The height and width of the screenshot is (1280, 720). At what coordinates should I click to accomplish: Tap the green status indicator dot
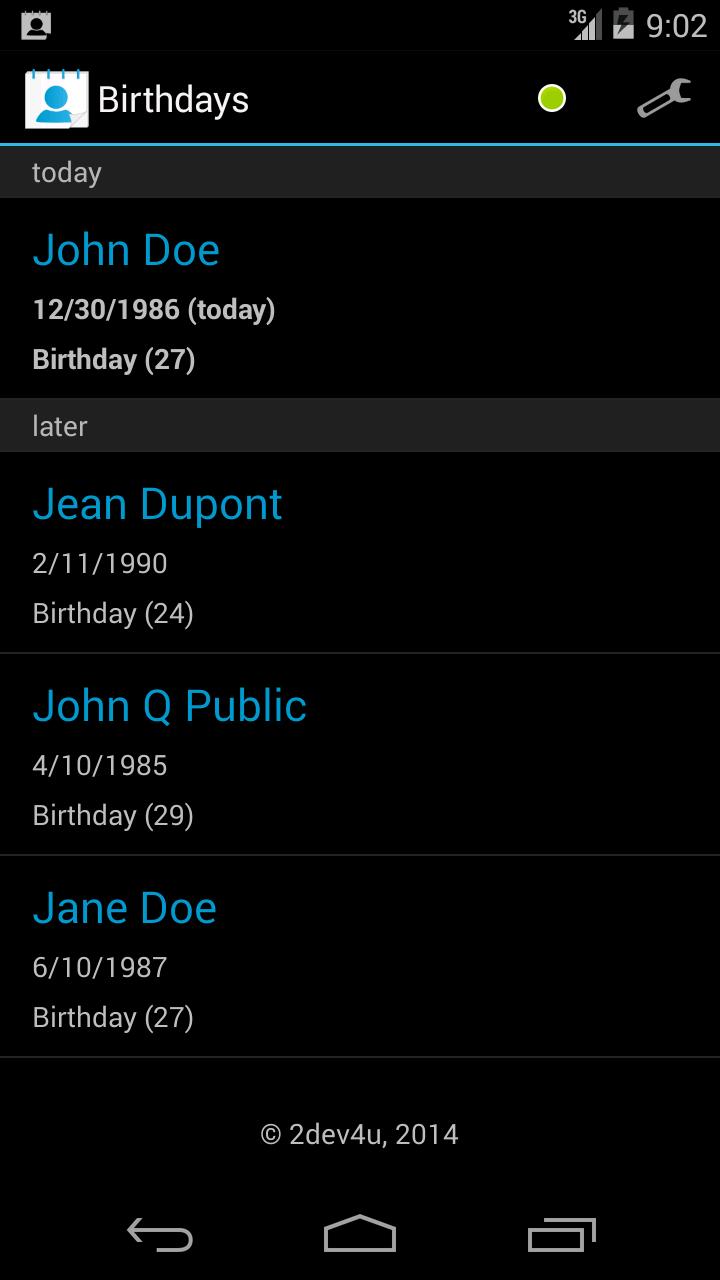pyautogui.click(x=551, y=98)
